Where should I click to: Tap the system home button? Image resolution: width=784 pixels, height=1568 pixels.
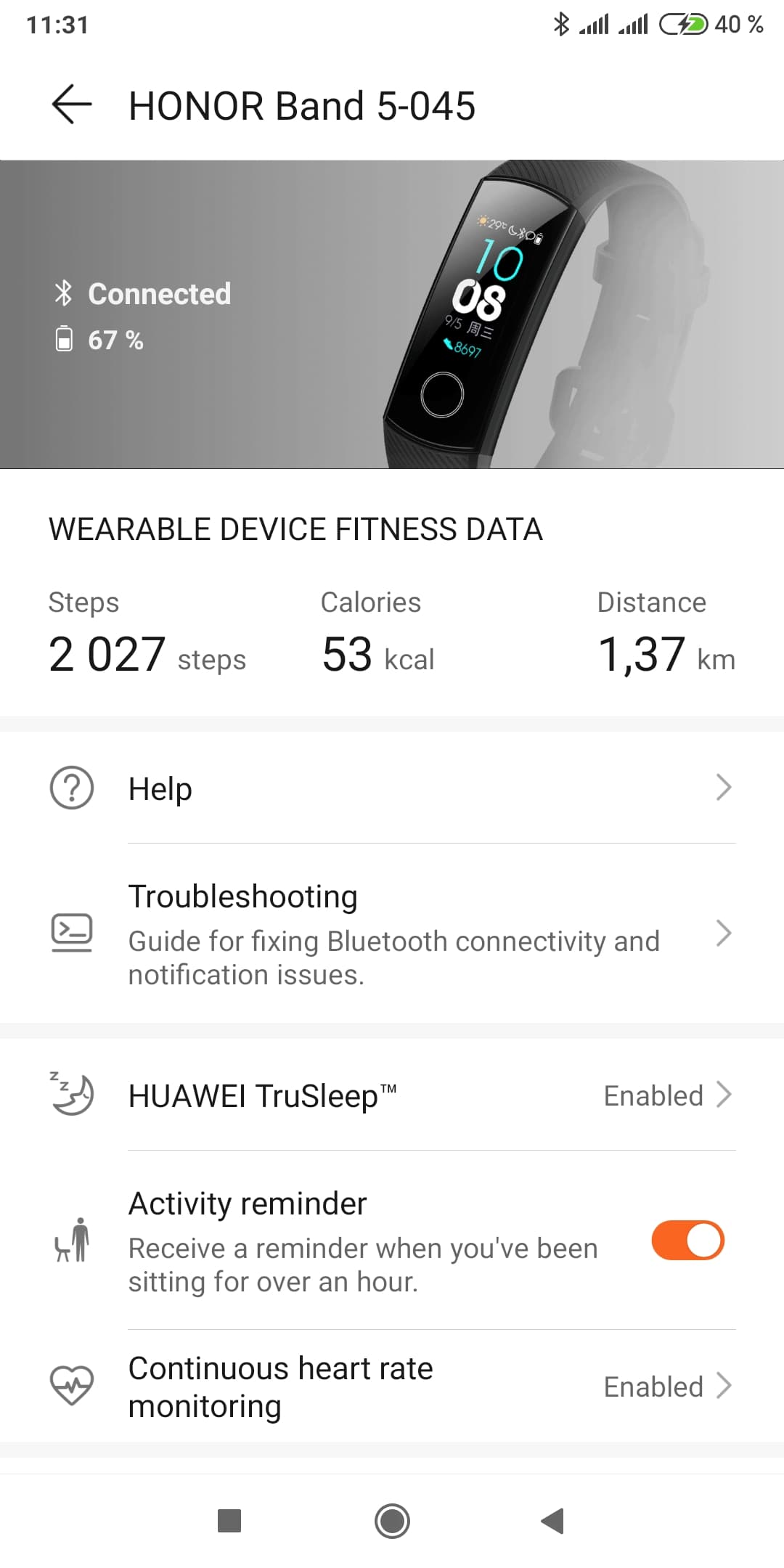[x=392, y=1520]
